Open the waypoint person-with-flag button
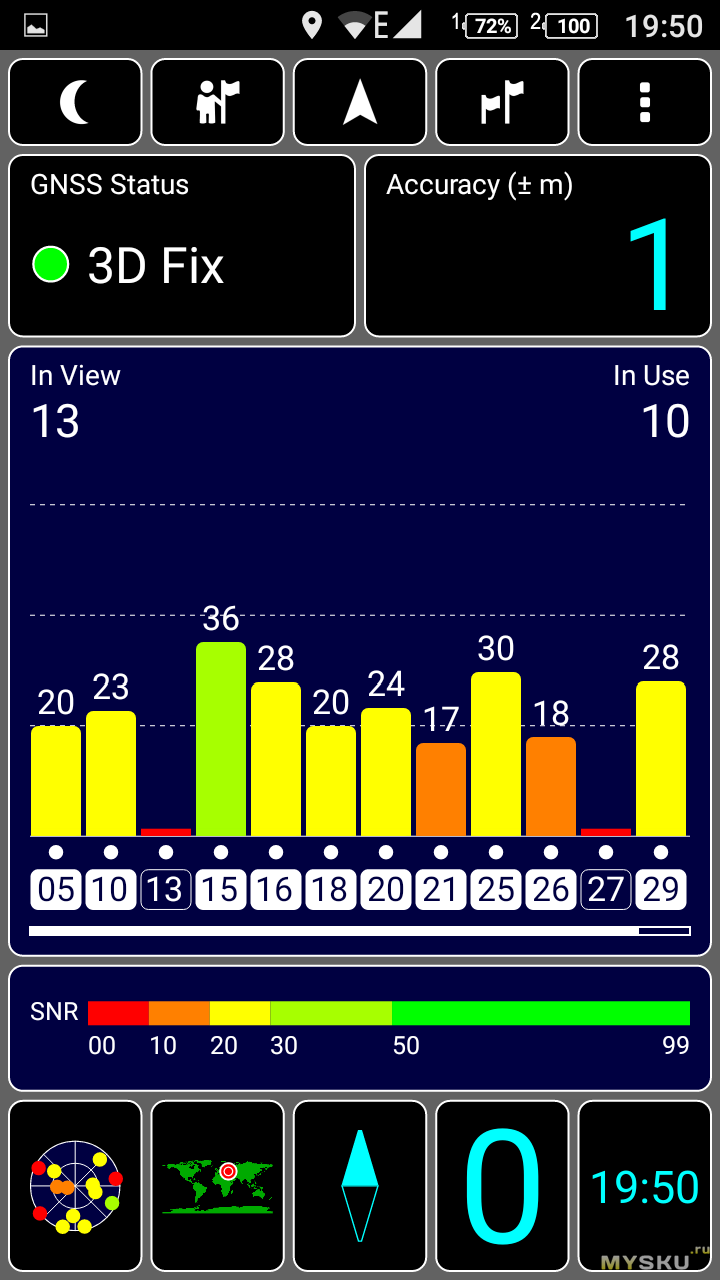The image size is (720, 1280). [x=217, y=102]
